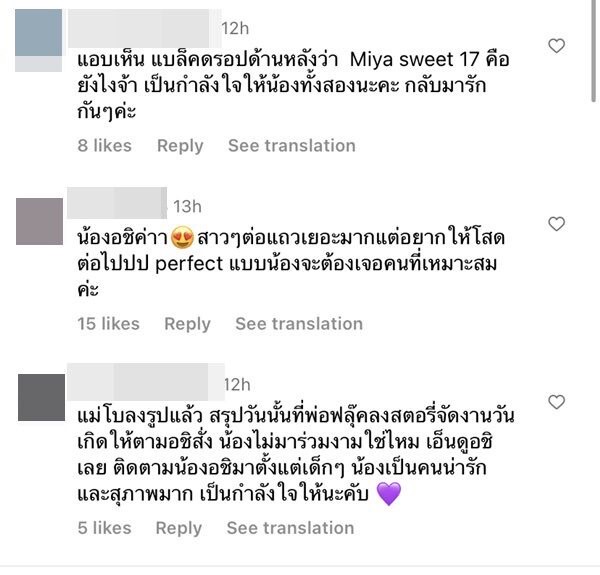Like the comment mentioning Miya sweet 17
This screenshot has width=600, height=575.
(x=558, y=45)
